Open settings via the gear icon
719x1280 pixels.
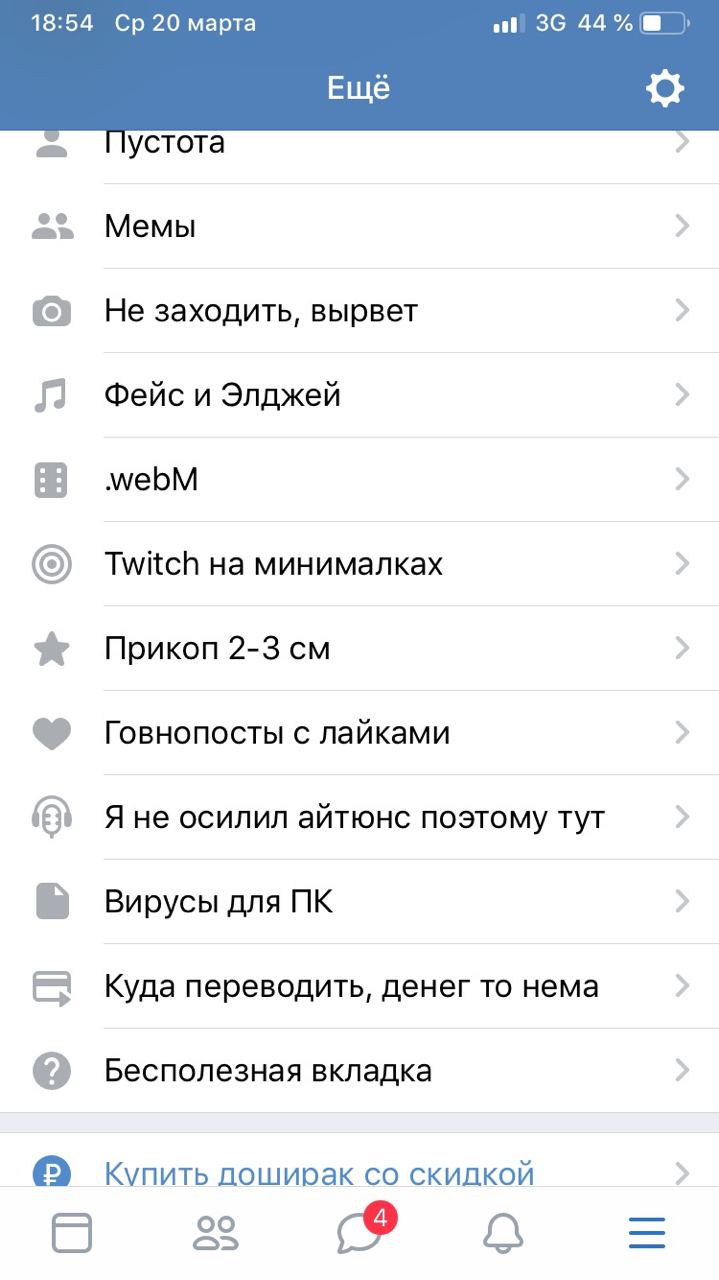[664, 89]
